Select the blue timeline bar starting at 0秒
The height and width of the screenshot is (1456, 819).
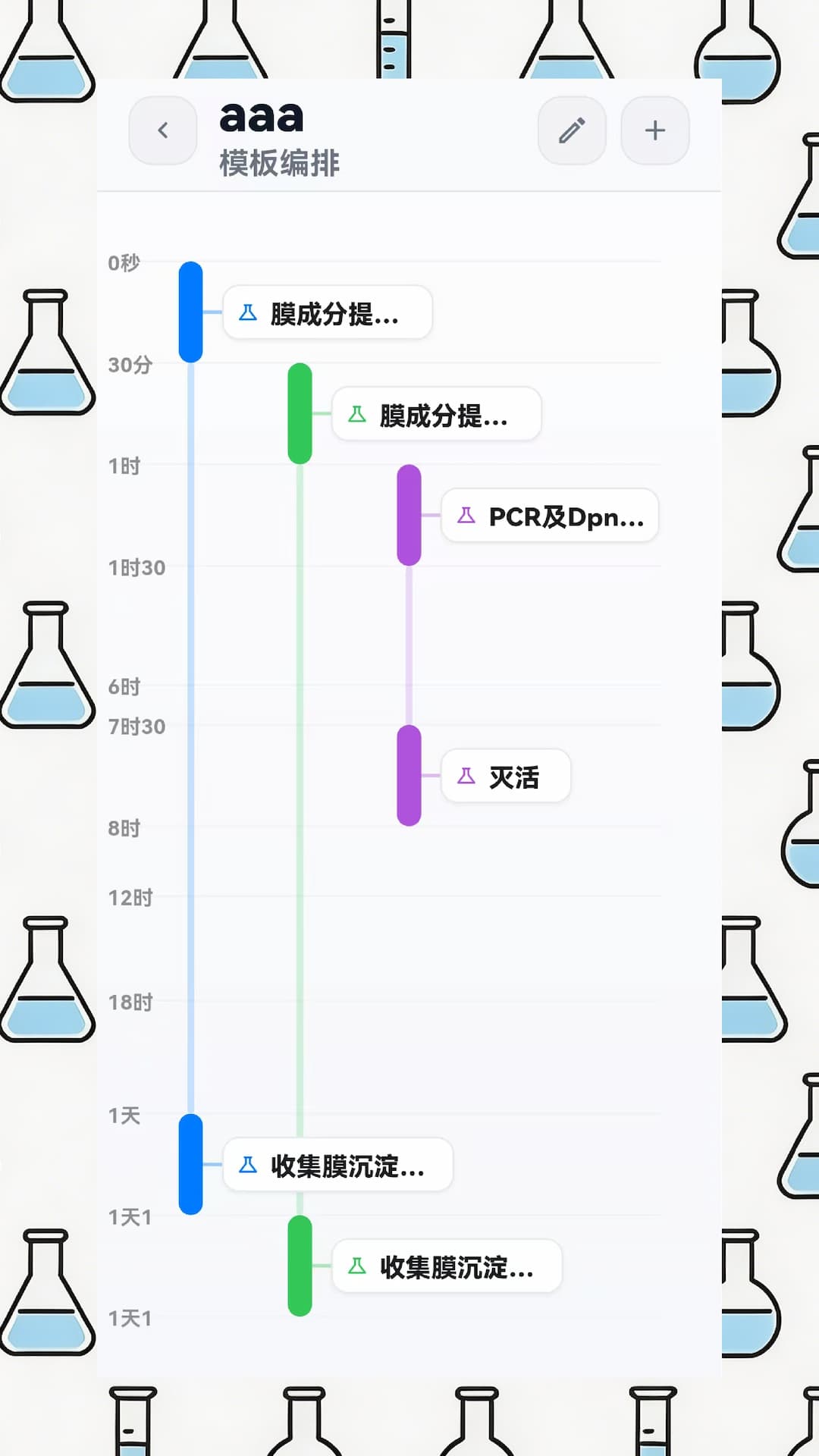point(189,311)
